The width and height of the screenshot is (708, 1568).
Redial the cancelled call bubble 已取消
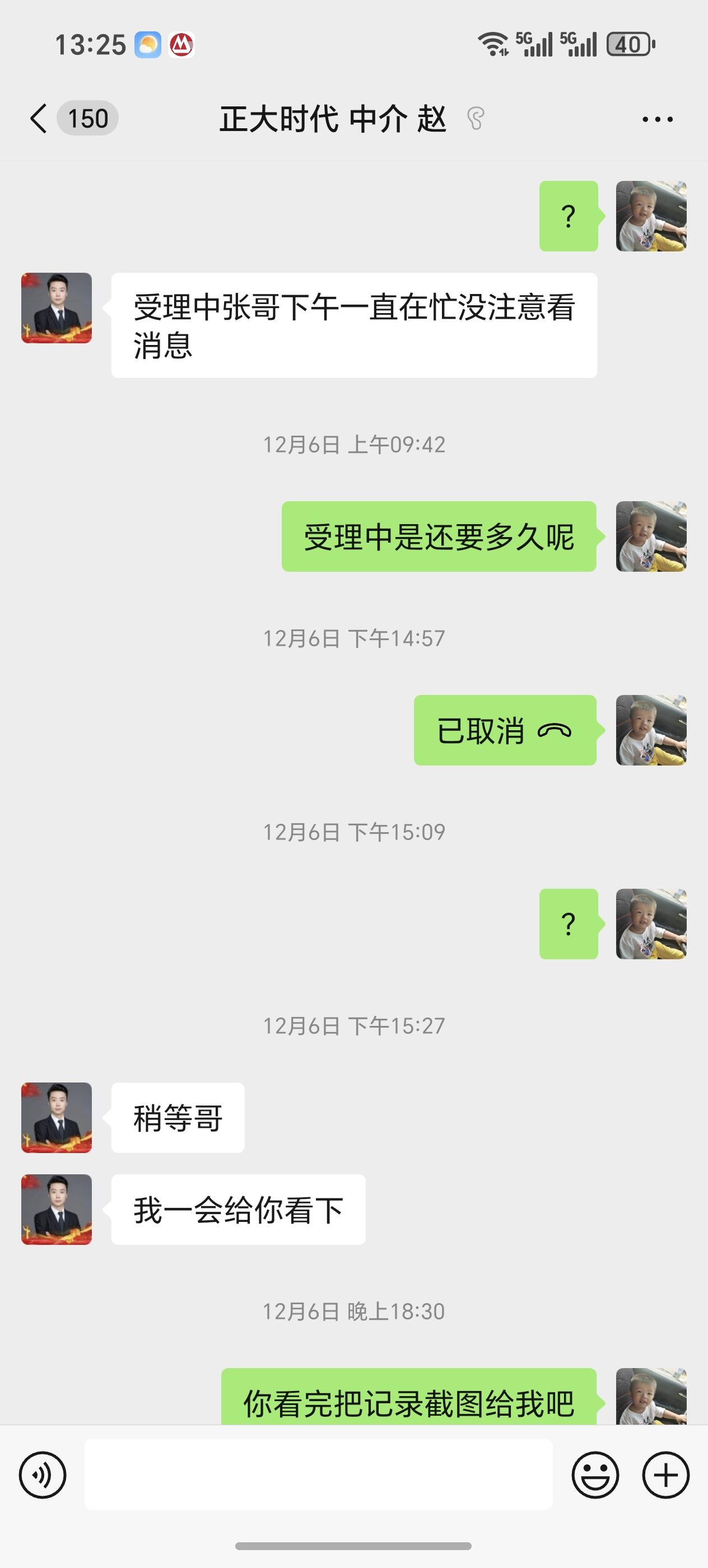point(505,730)
